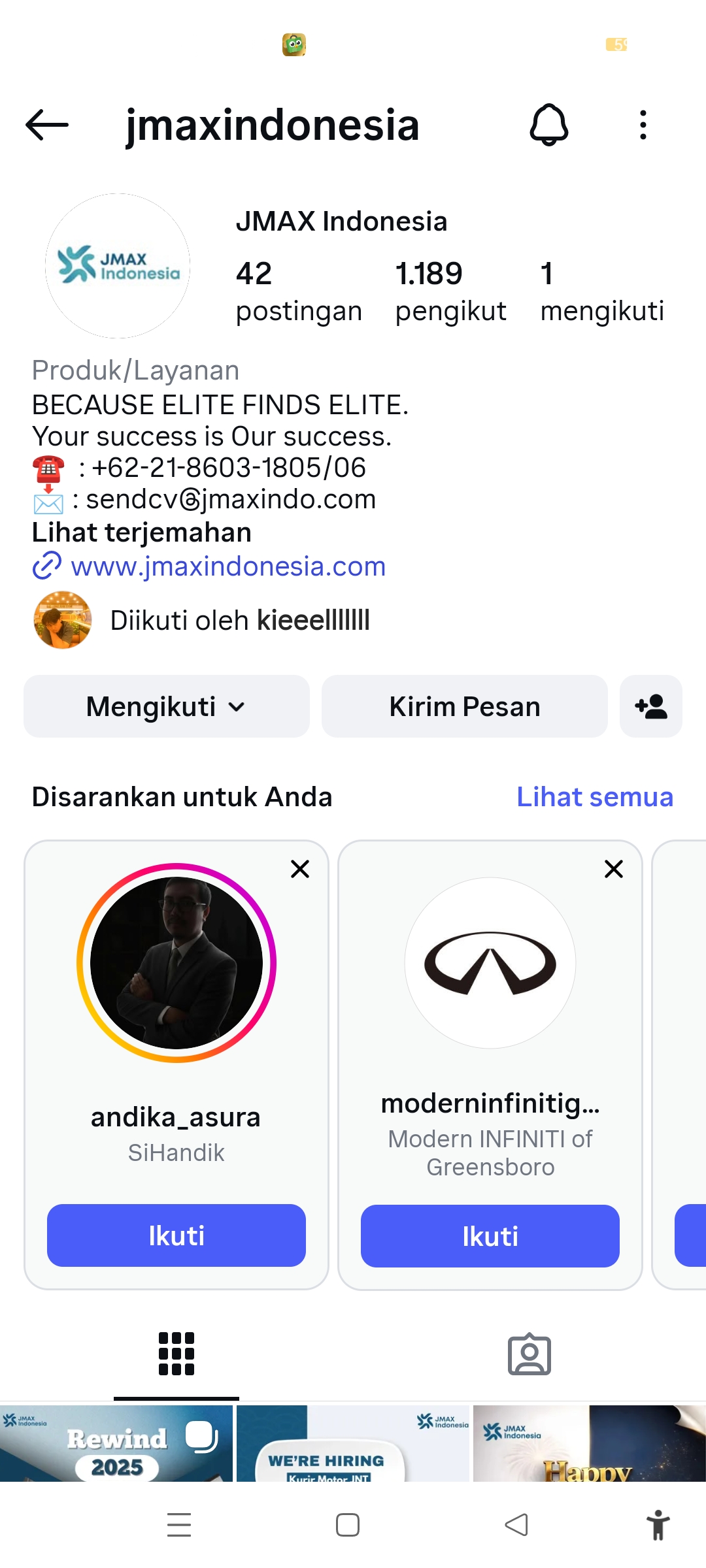
Task: Open the WE'RE HIRING post
Action: pyautogui.click(x=353, y=1444)
